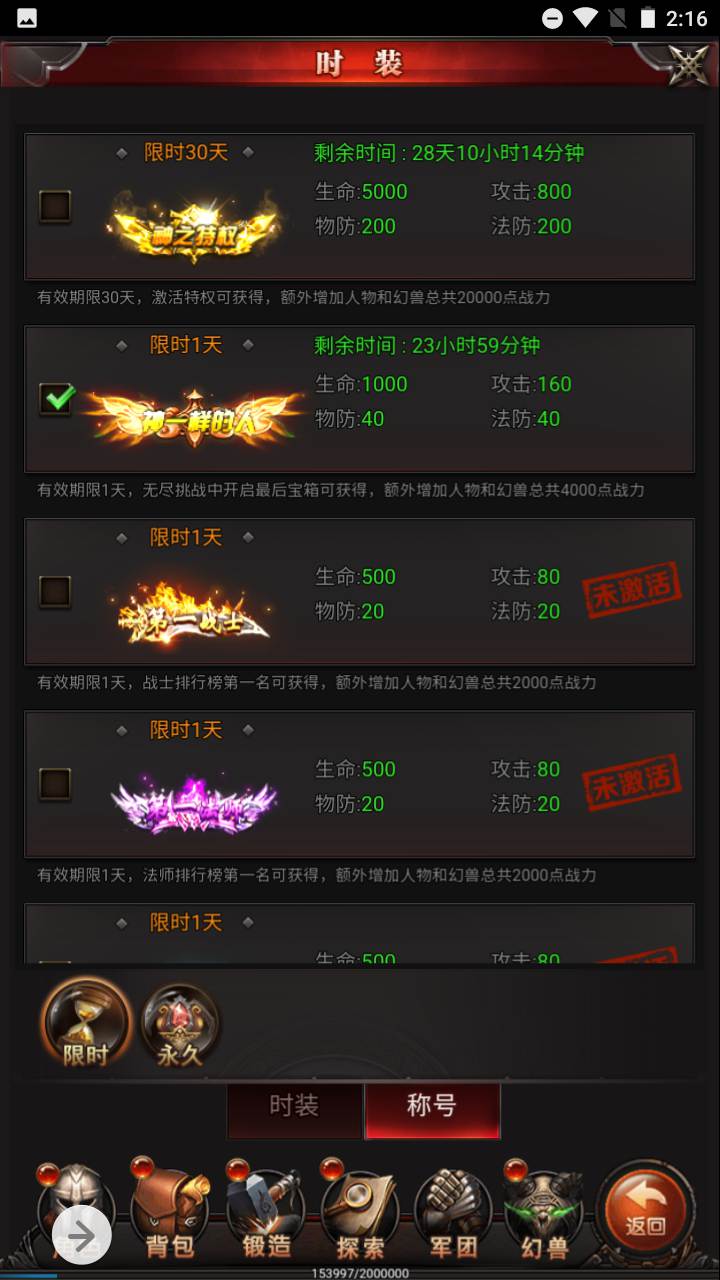Select the 称号 tab
Screen dimensions: 720x1280
point(432,1106)
